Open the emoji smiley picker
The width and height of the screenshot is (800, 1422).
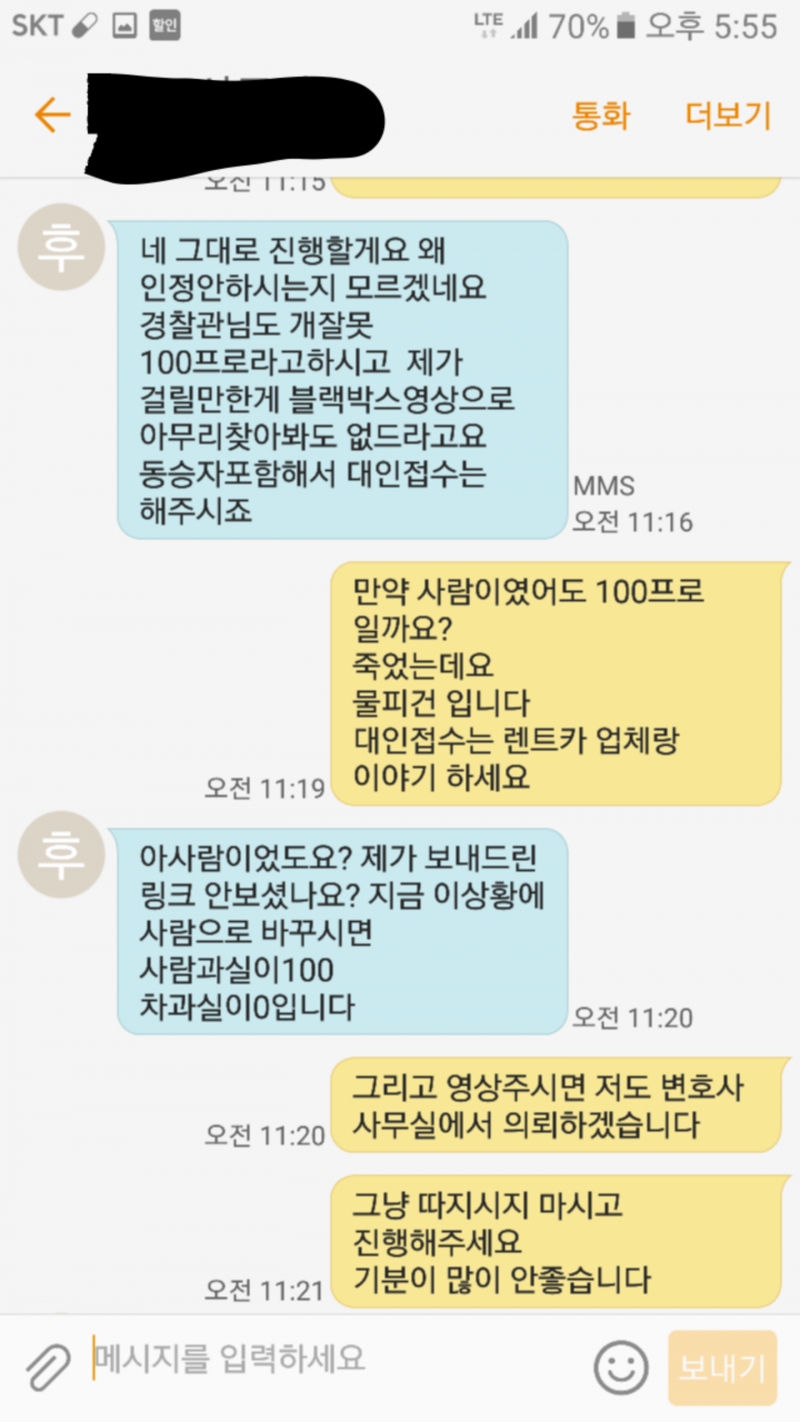click(x=620, y=1367)
